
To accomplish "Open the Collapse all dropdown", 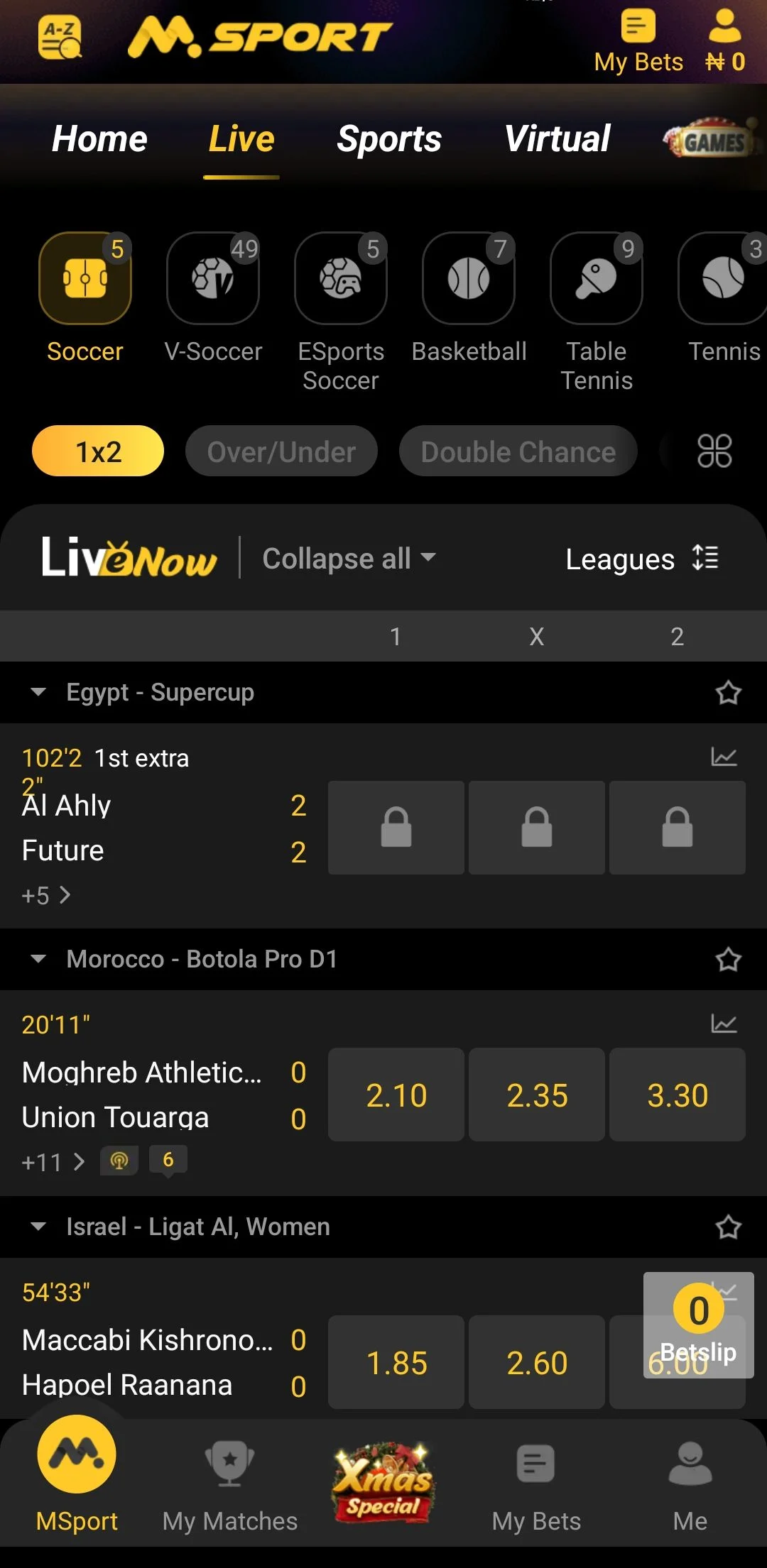I will pyautogui.click(x=349, y=559).
